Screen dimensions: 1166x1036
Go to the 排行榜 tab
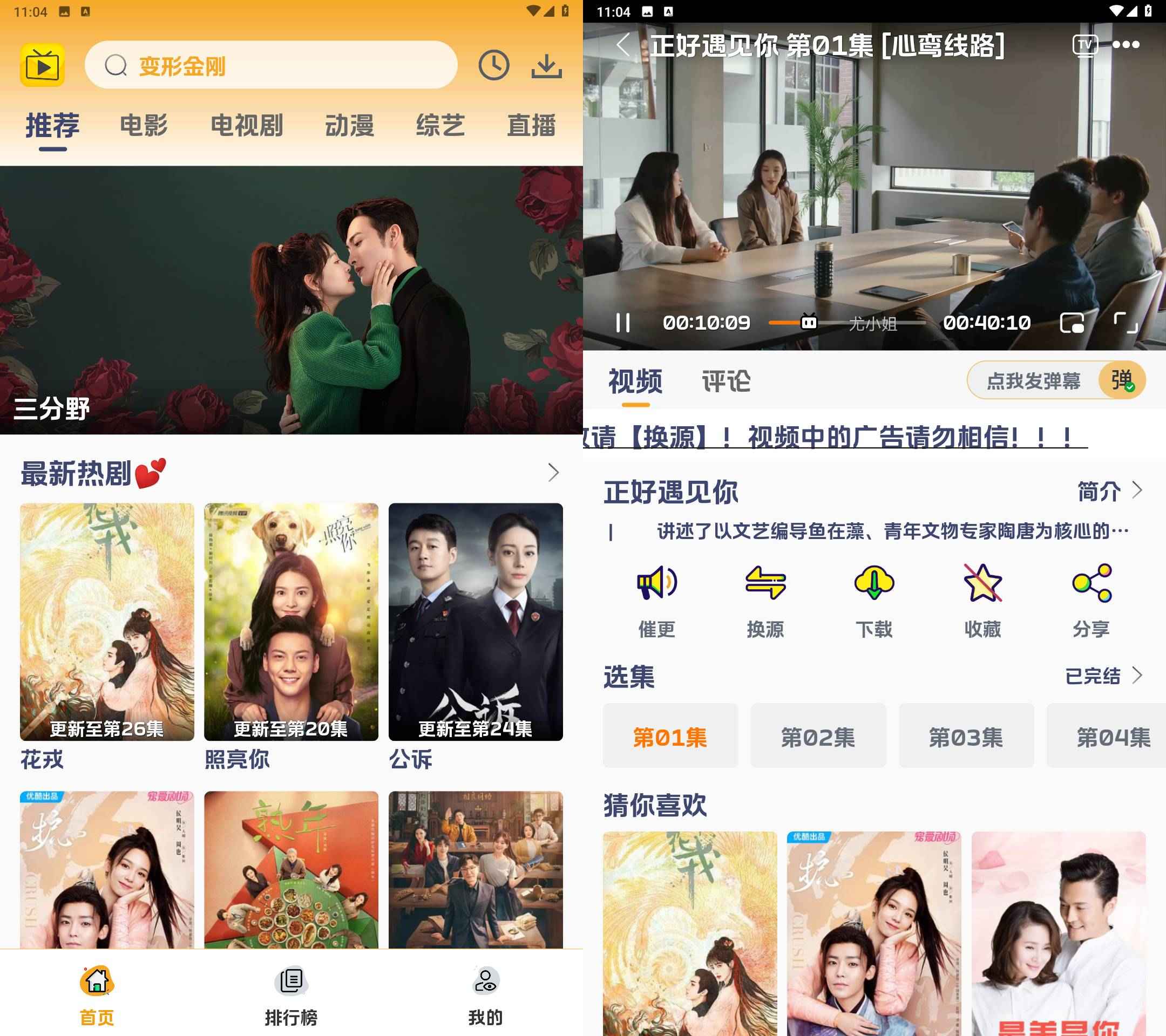pos(291,995)
